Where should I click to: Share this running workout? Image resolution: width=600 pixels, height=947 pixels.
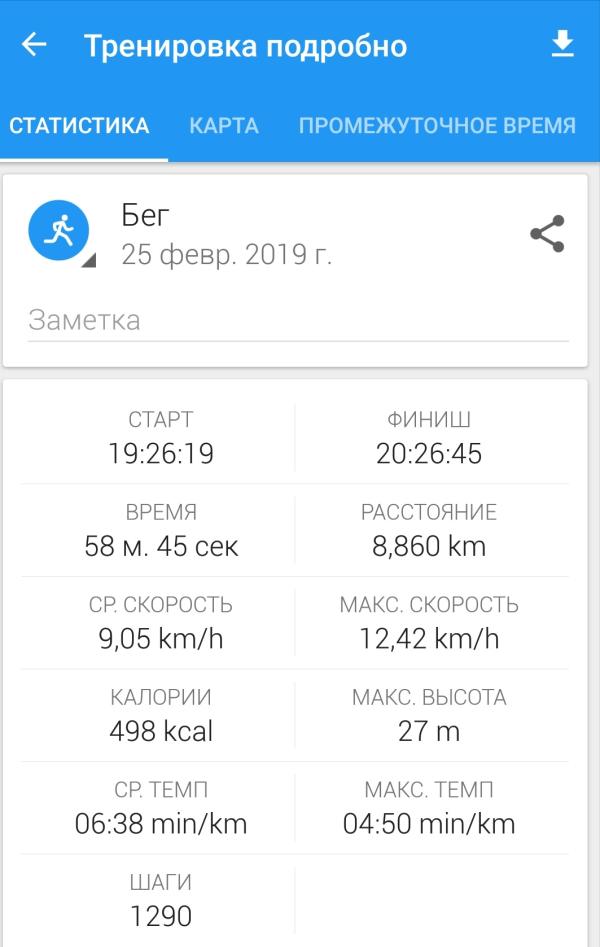click(547, 234)
